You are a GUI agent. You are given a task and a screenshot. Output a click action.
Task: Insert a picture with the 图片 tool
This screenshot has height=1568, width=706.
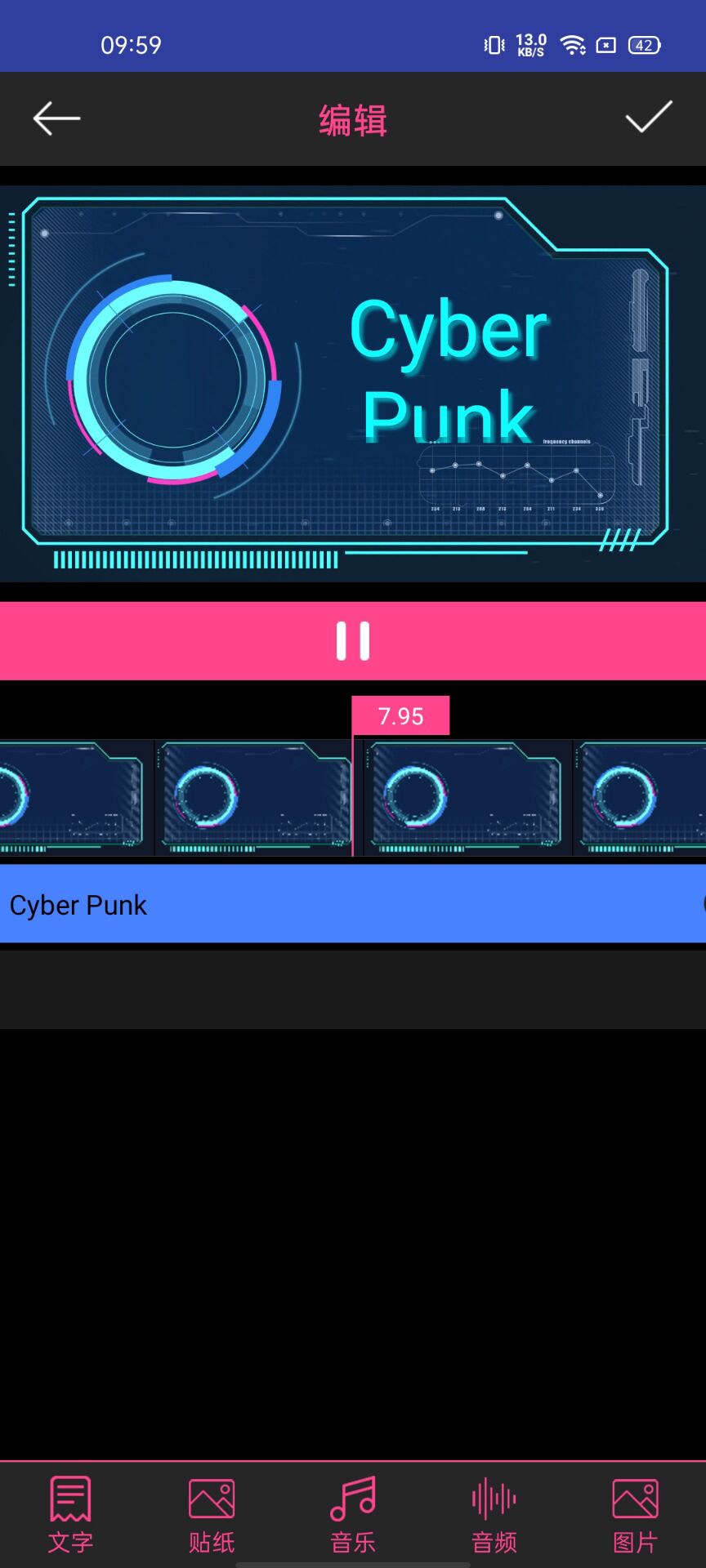click(635, 1513)
